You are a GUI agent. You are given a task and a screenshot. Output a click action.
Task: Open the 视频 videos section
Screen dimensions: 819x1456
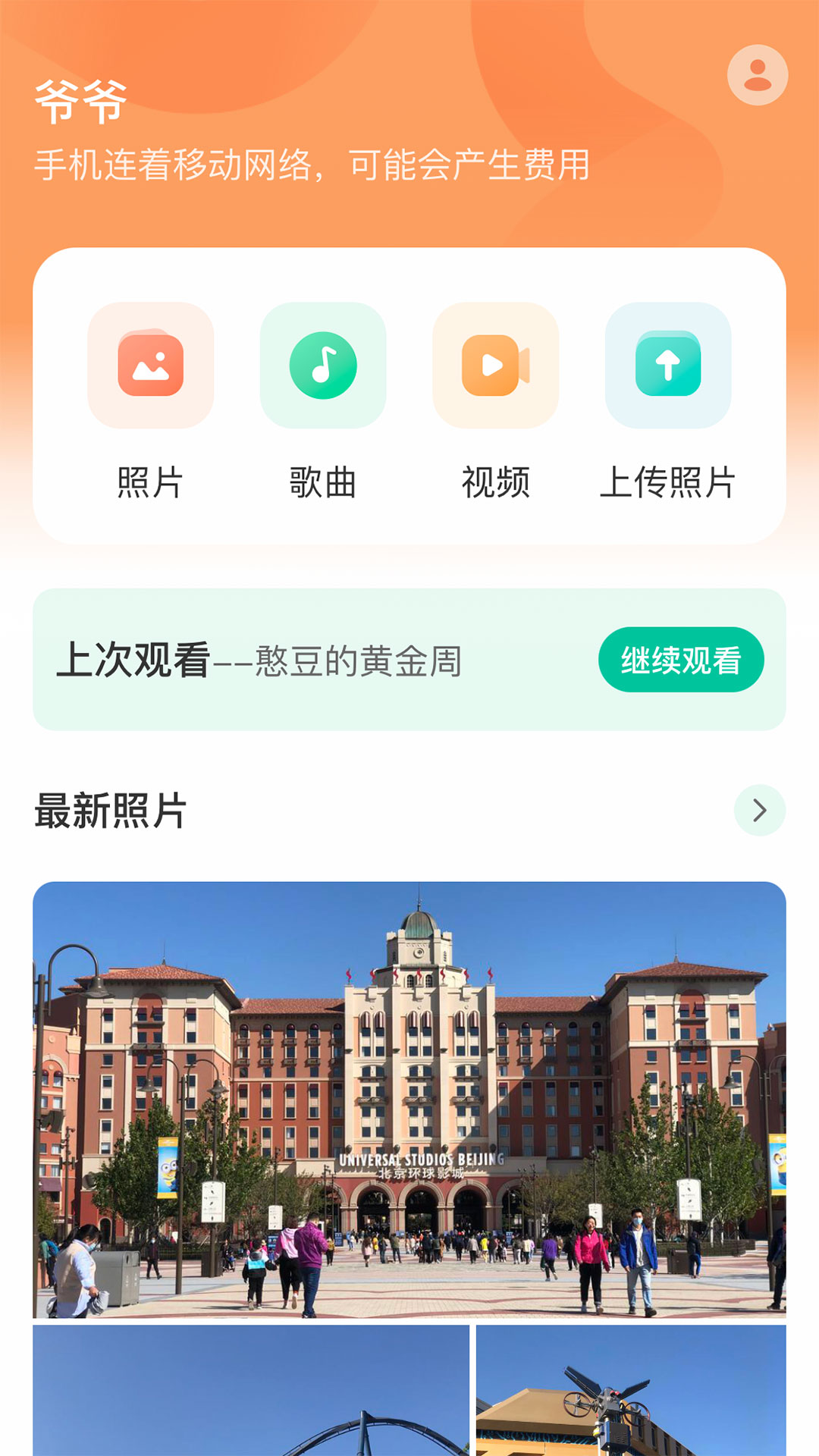coord(495,366)
